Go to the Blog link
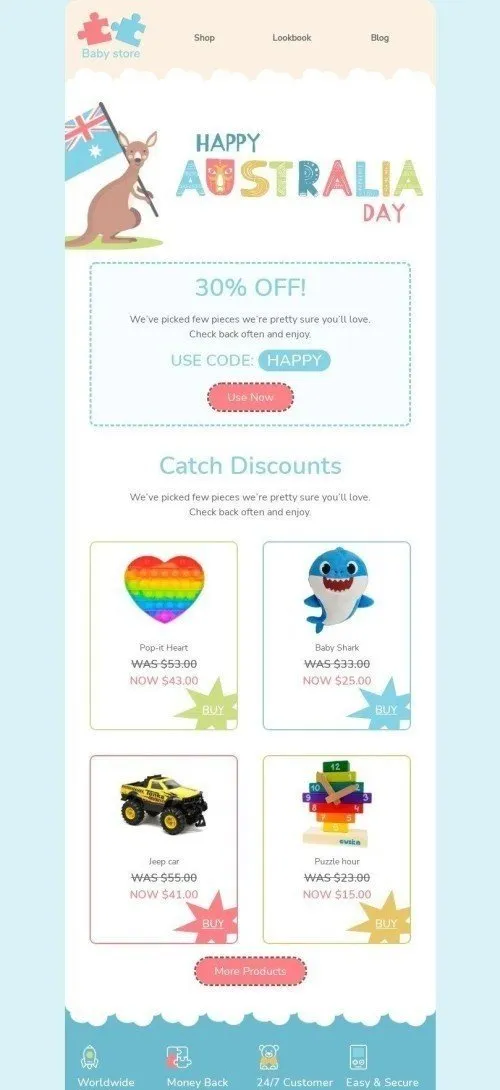Image resolution: width=500 pixels, height=1090 pixels. point(380,38)
